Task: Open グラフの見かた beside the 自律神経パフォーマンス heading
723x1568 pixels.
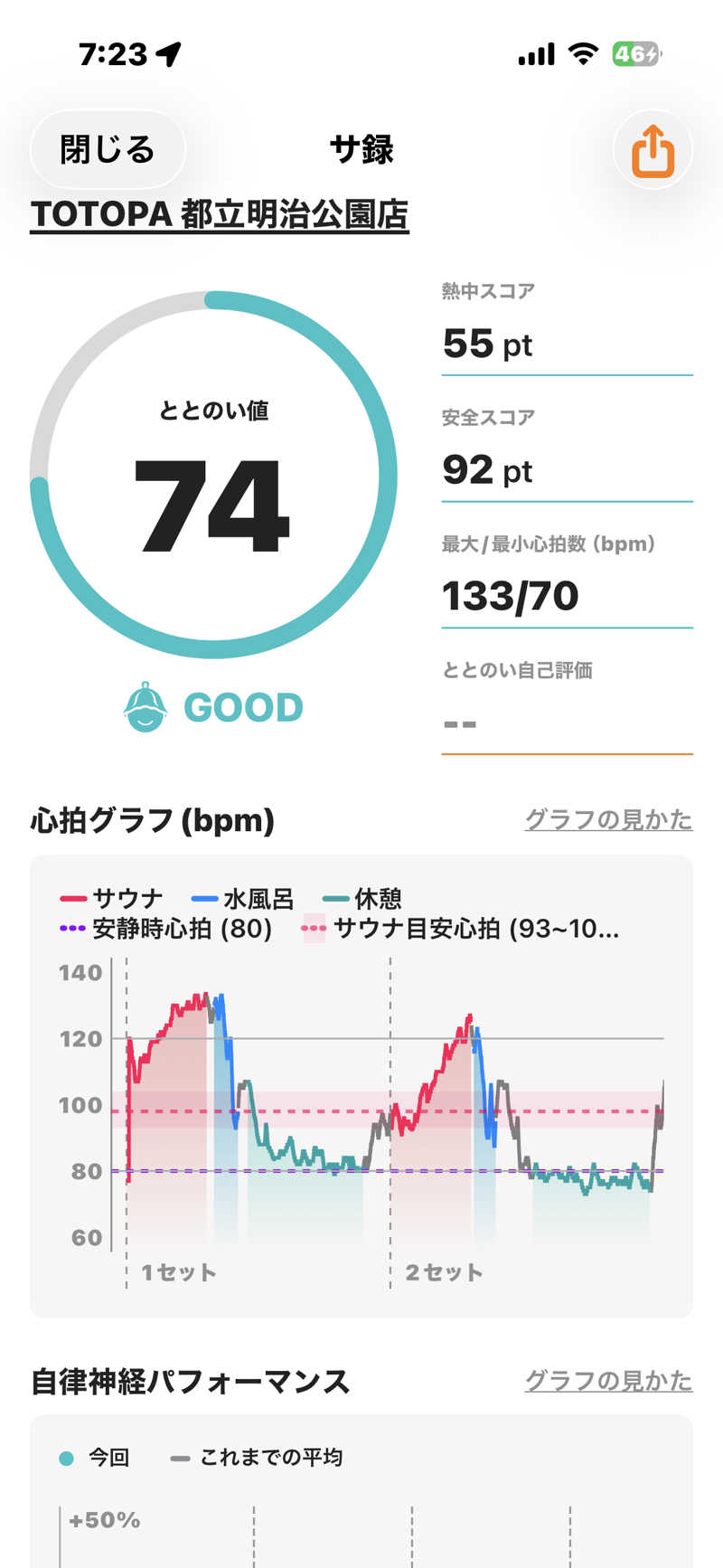Action: [608, 1381]
